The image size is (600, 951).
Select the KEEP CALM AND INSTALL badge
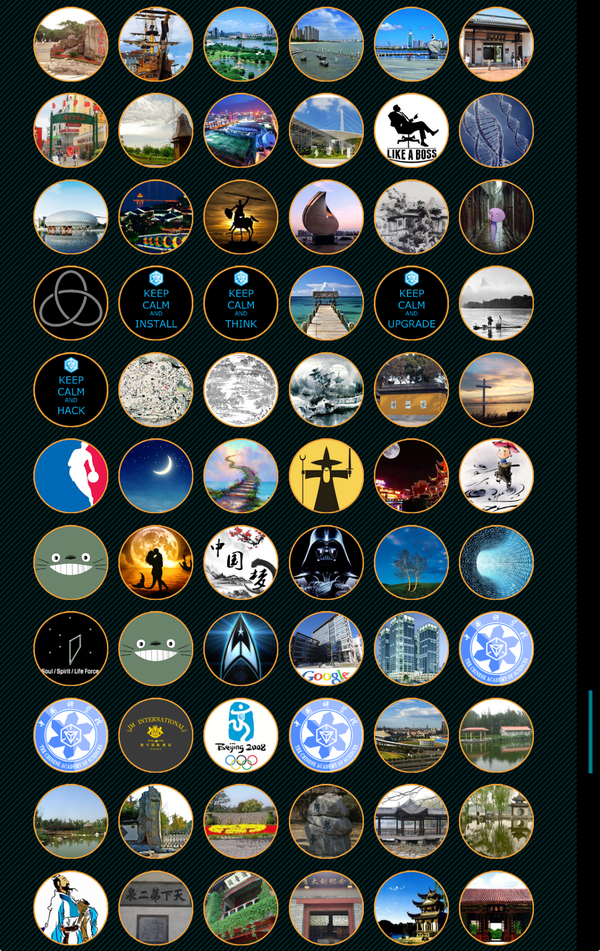pyautogui.click(x=156, y=303)
